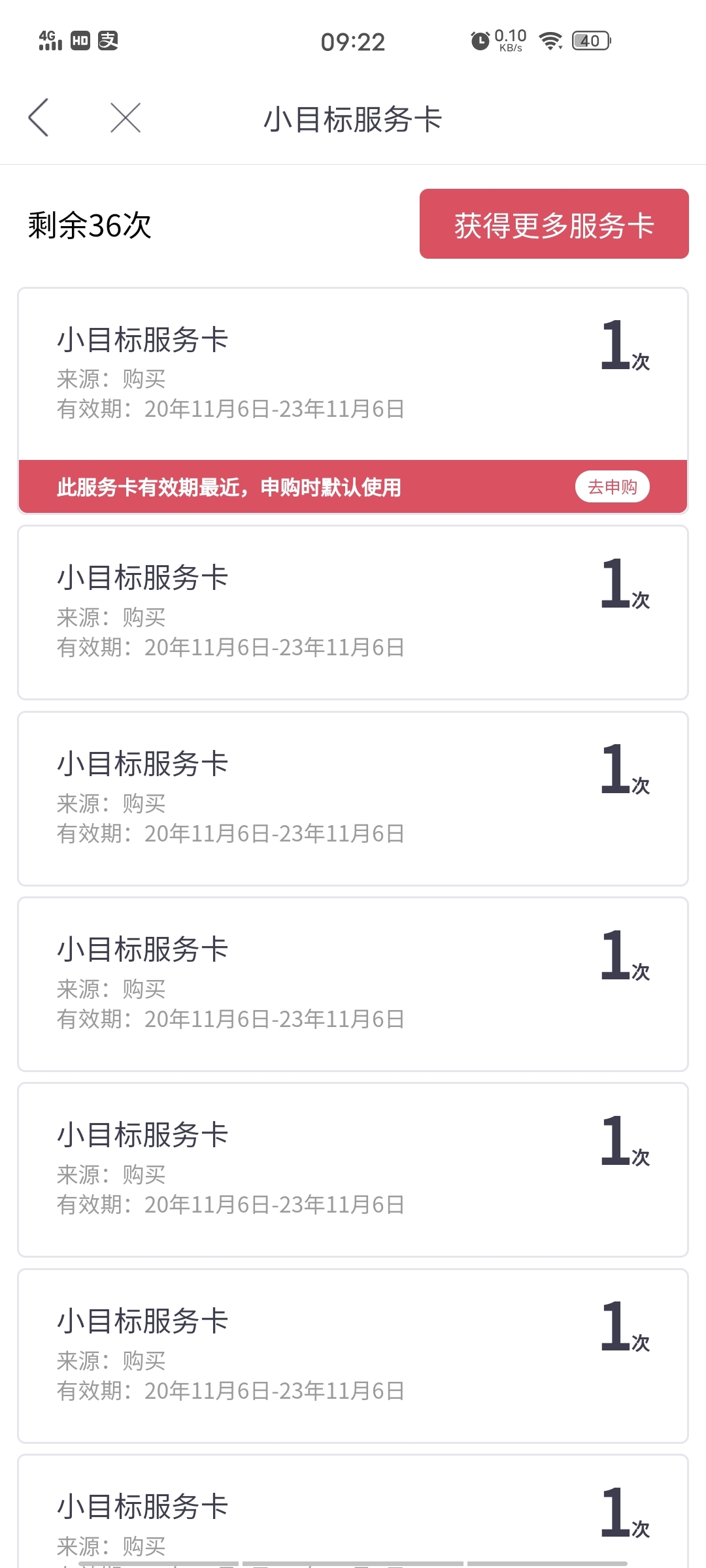Tap 获得更多服务卡 to get more cards
Image resolution: width=706 pixels, height=1568 pixels.
click(554, 224)
